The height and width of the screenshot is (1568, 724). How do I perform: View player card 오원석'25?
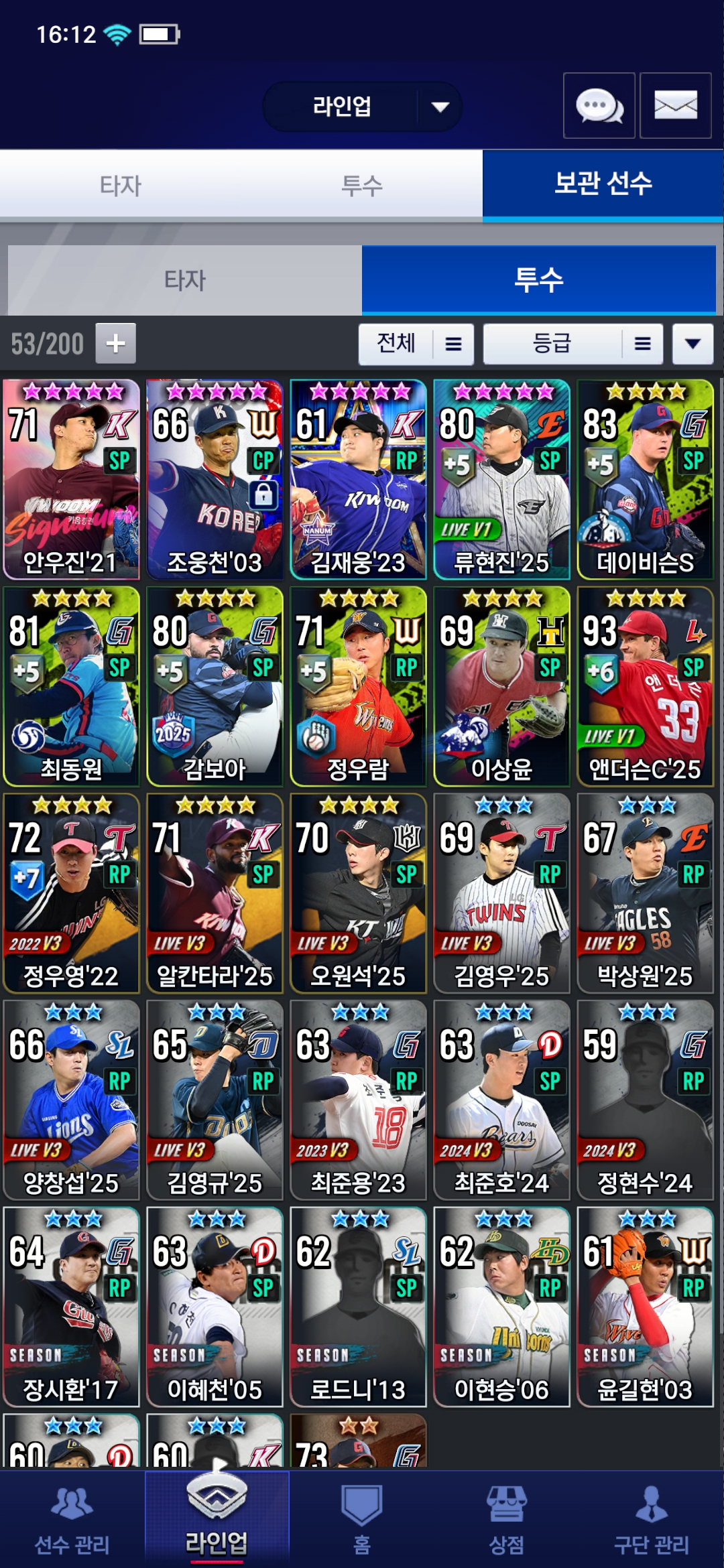pos(358,893)
